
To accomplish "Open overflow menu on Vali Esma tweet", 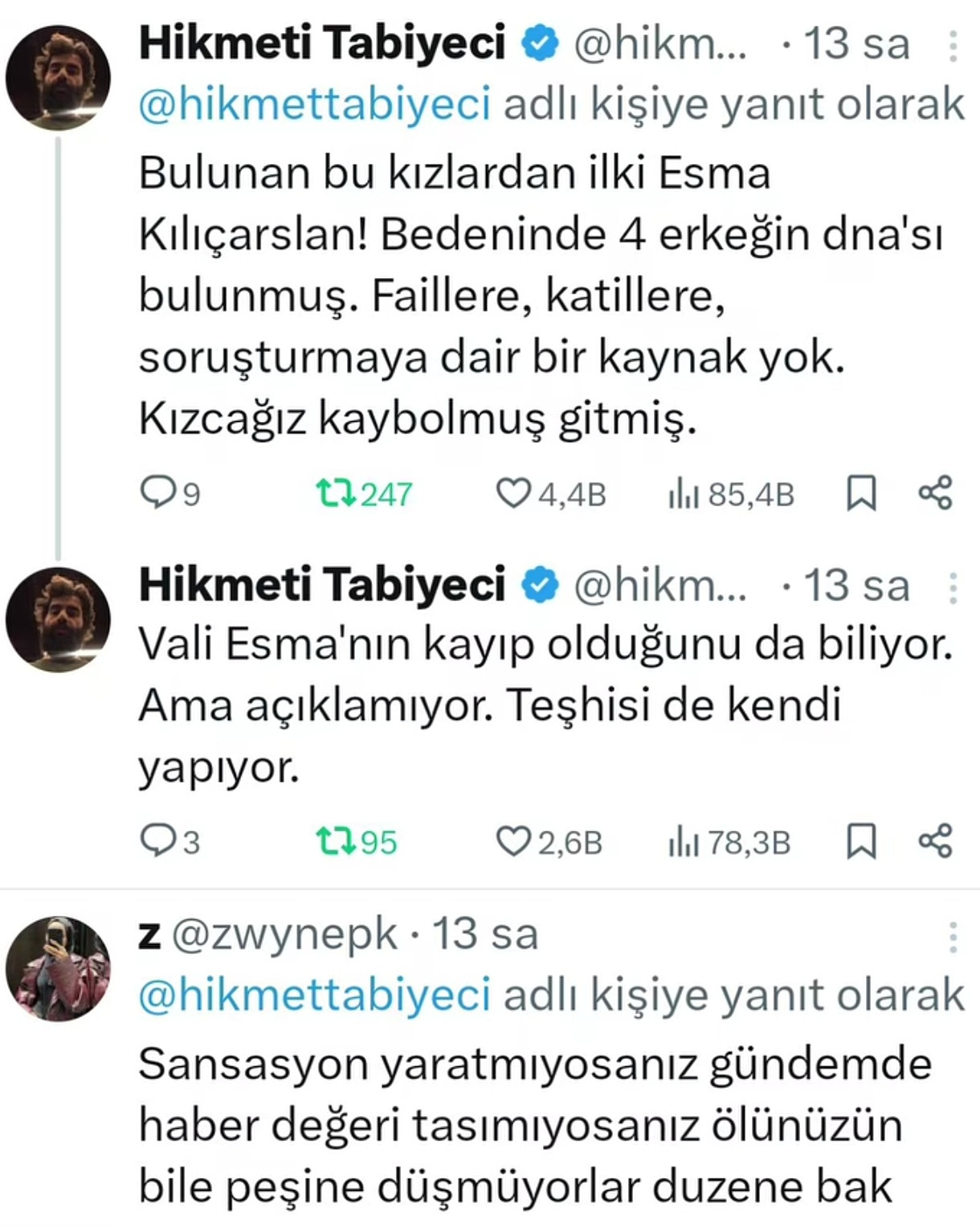I will [953, 587].
